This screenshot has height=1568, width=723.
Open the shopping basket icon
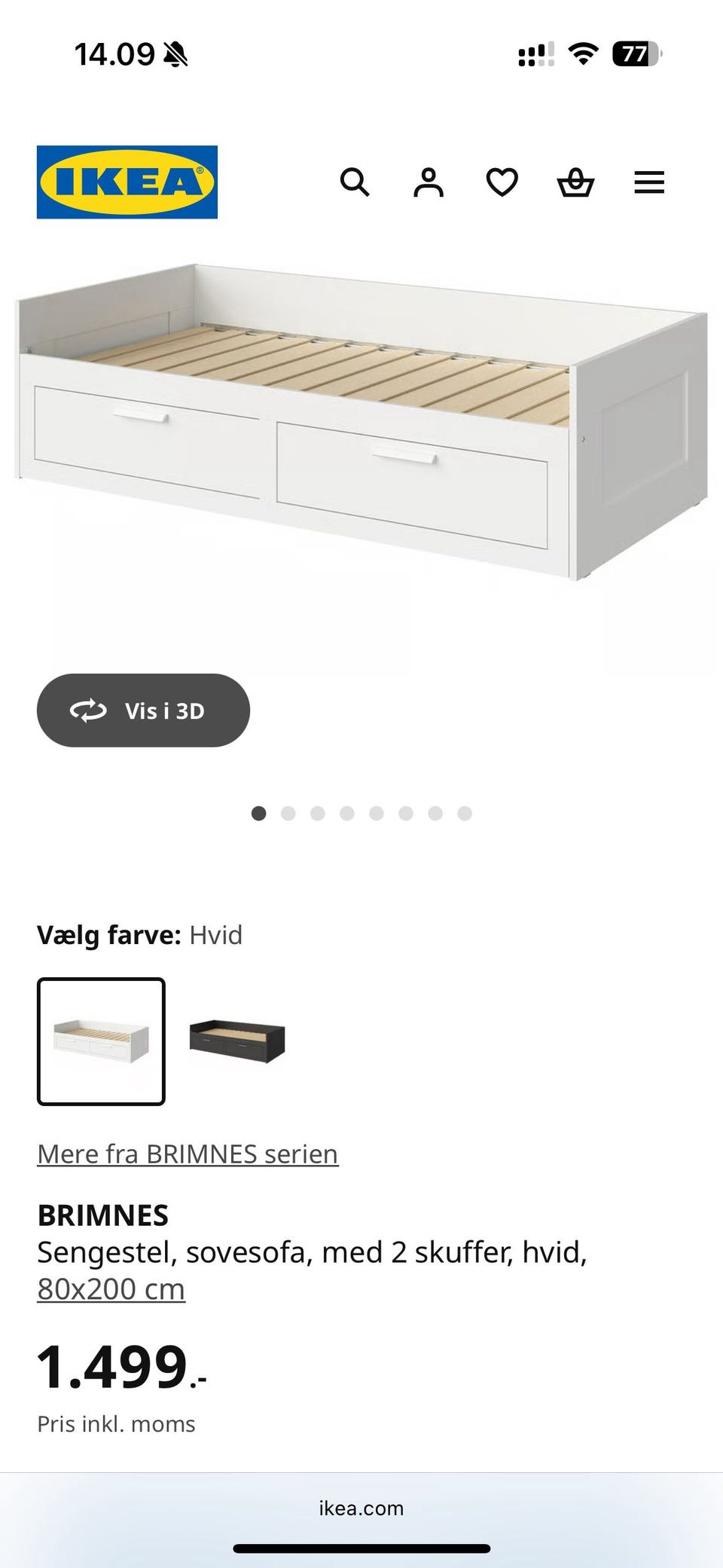point(576,182)
